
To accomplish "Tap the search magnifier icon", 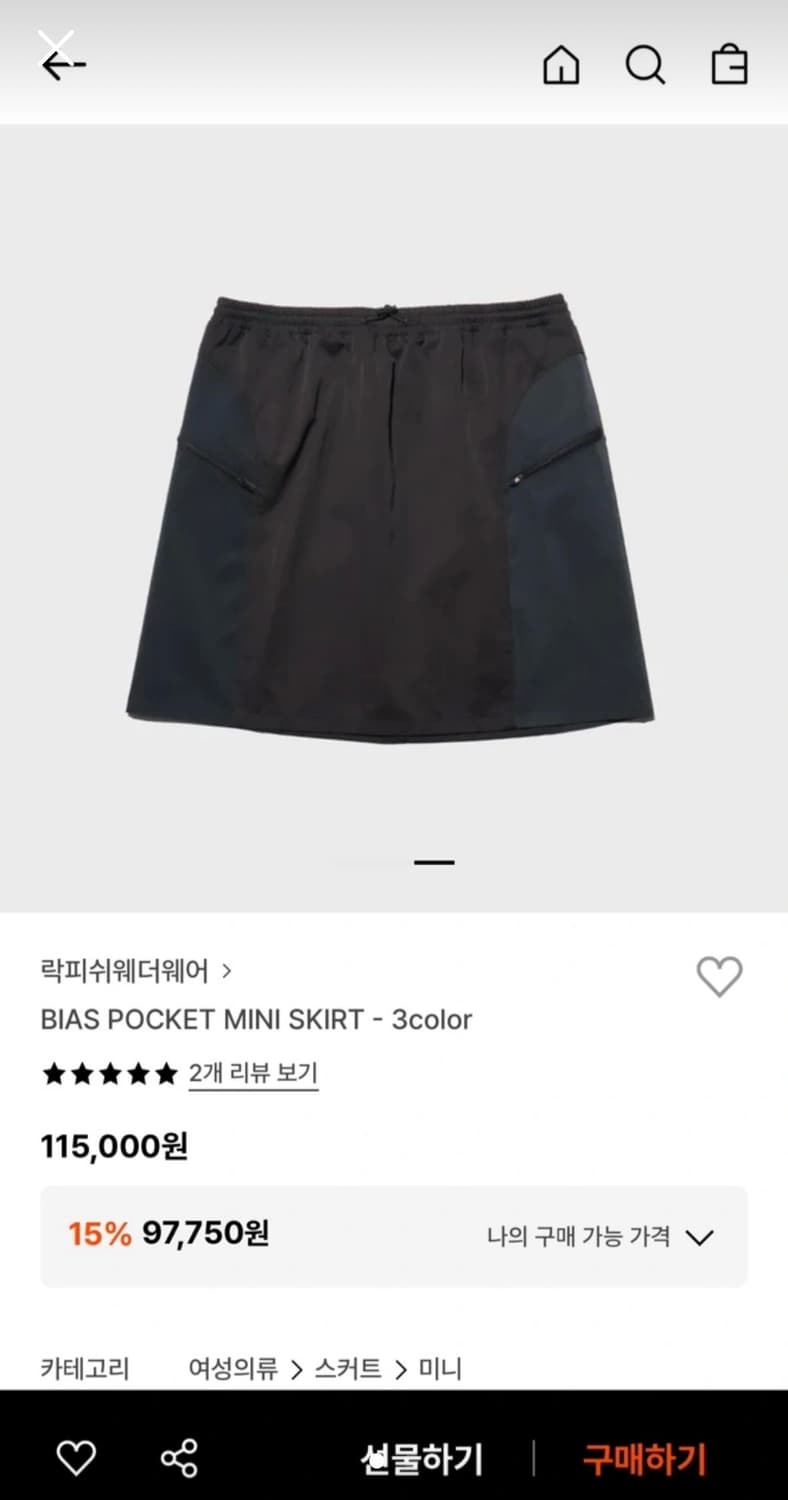I will click(x=646, y=66).
